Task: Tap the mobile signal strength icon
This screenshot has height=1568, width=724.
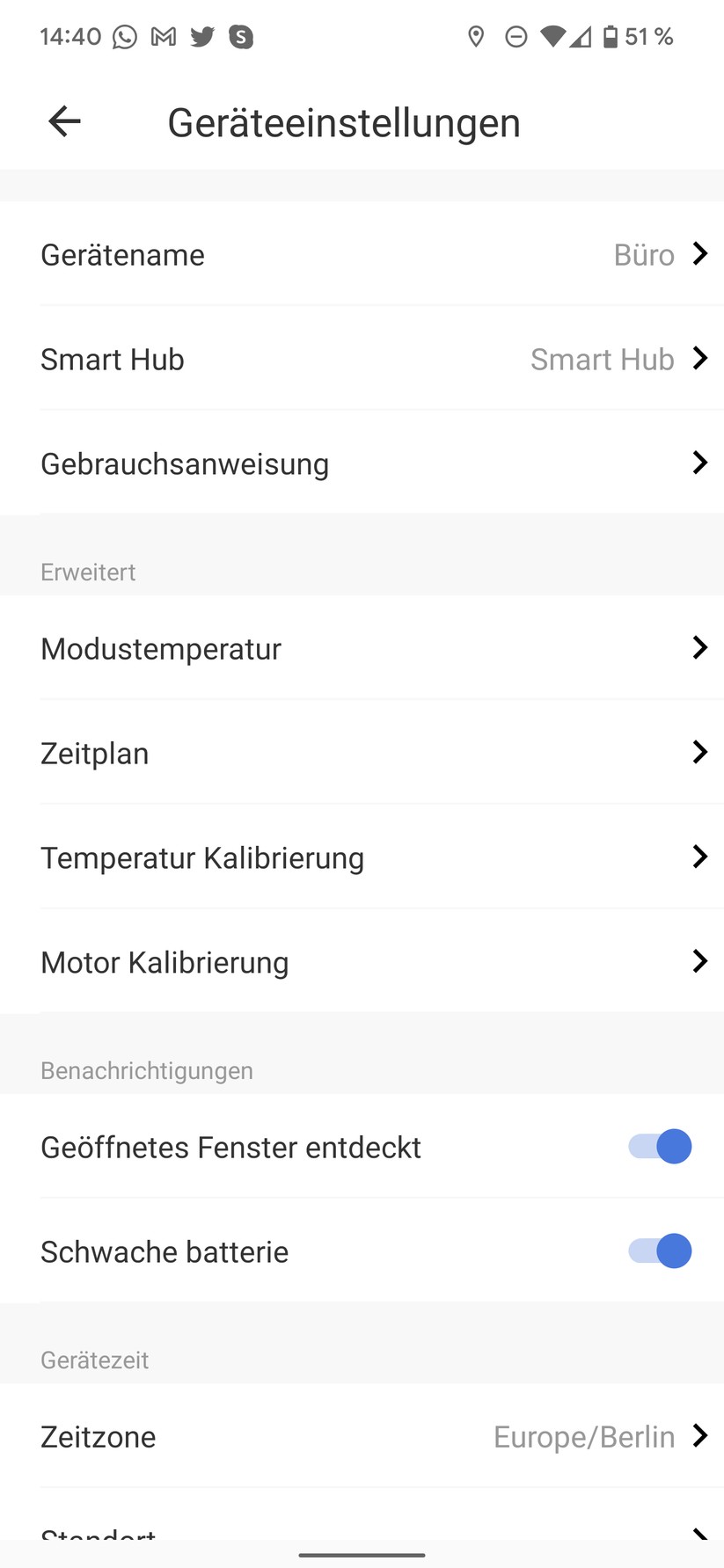Action: [x=582, y=36]
